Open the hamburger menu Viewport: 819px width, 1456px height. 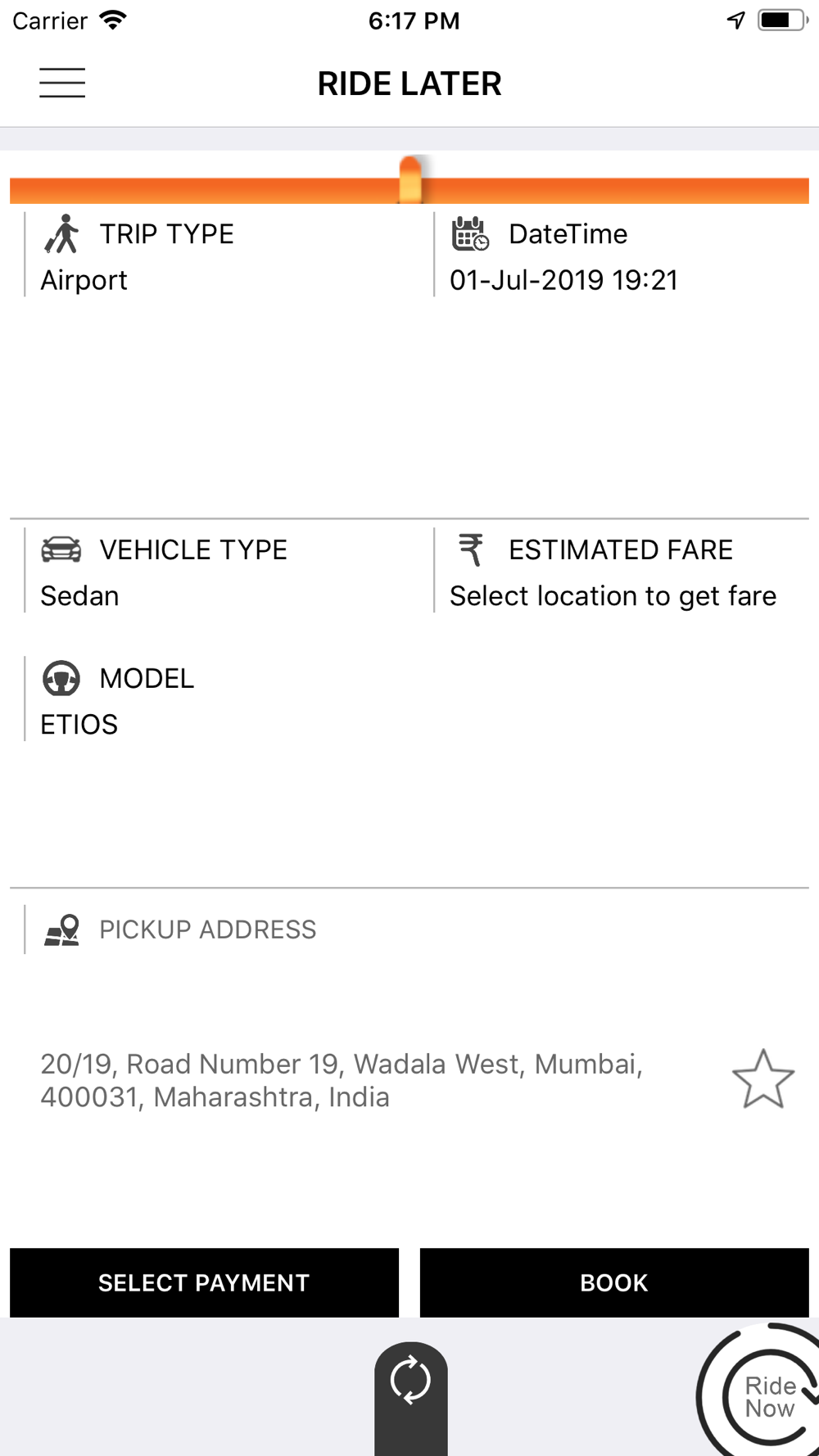[x=62, y=83]
